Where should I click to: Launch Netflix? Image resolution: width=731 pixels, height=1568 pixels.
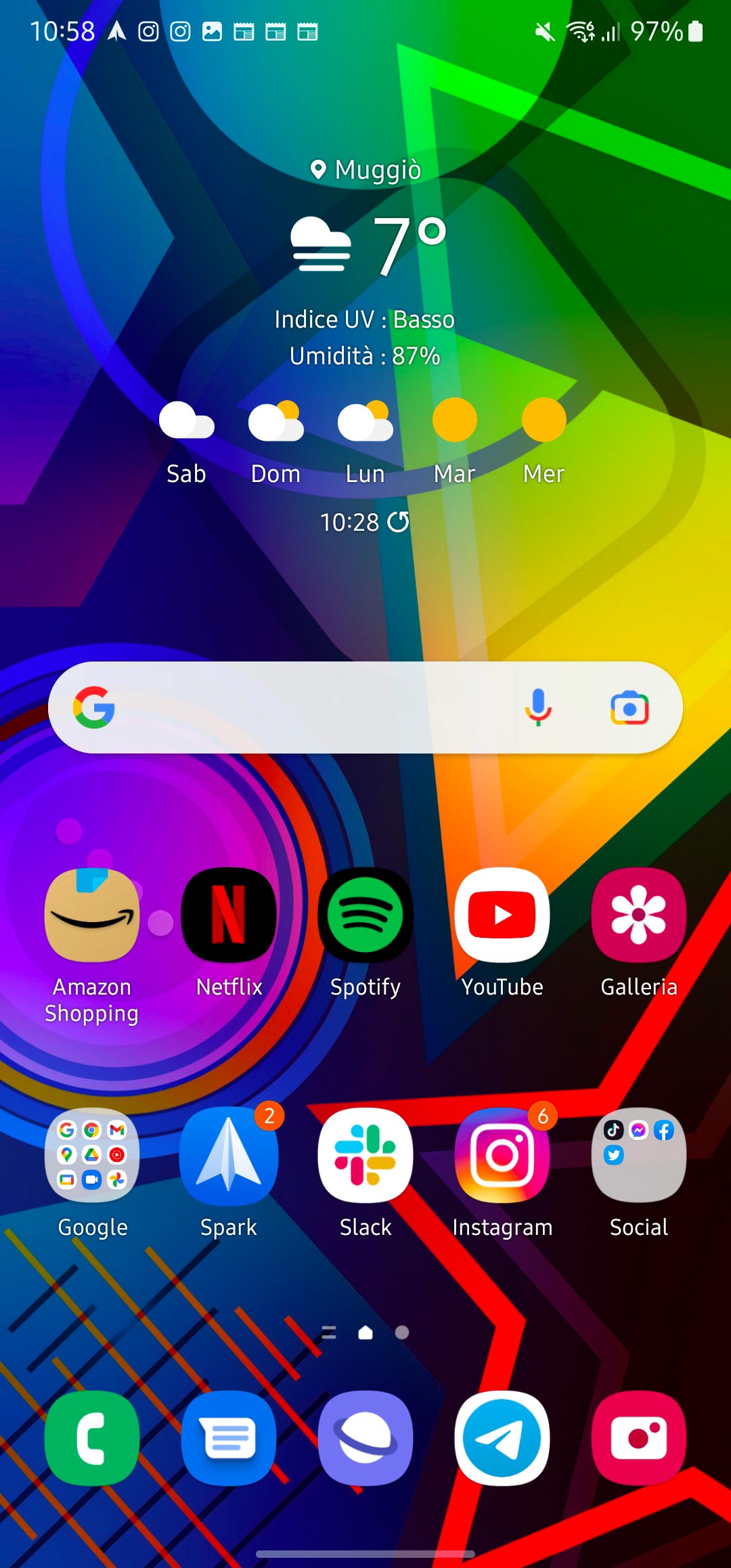229,915
